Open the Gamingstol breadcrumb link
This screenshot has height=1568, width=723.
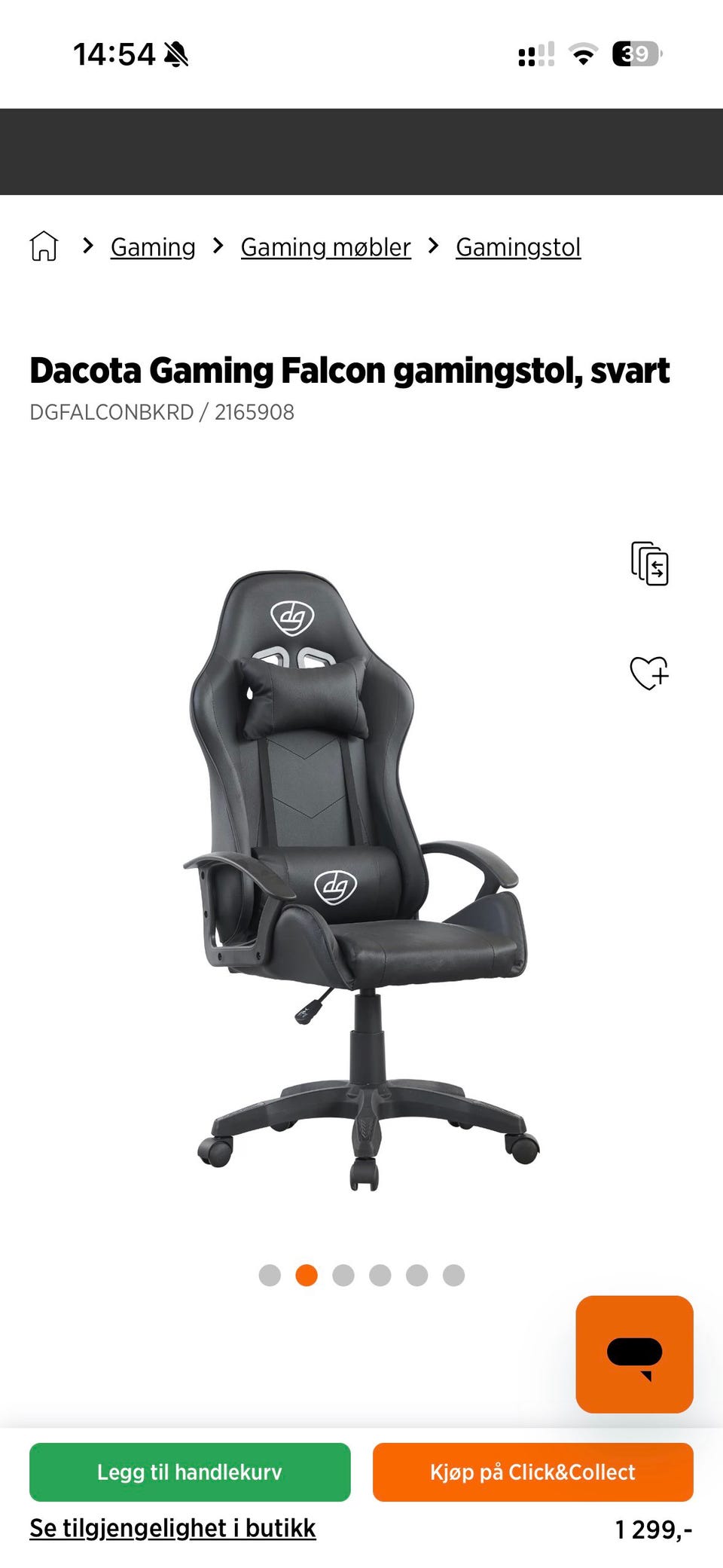point(518,247)
